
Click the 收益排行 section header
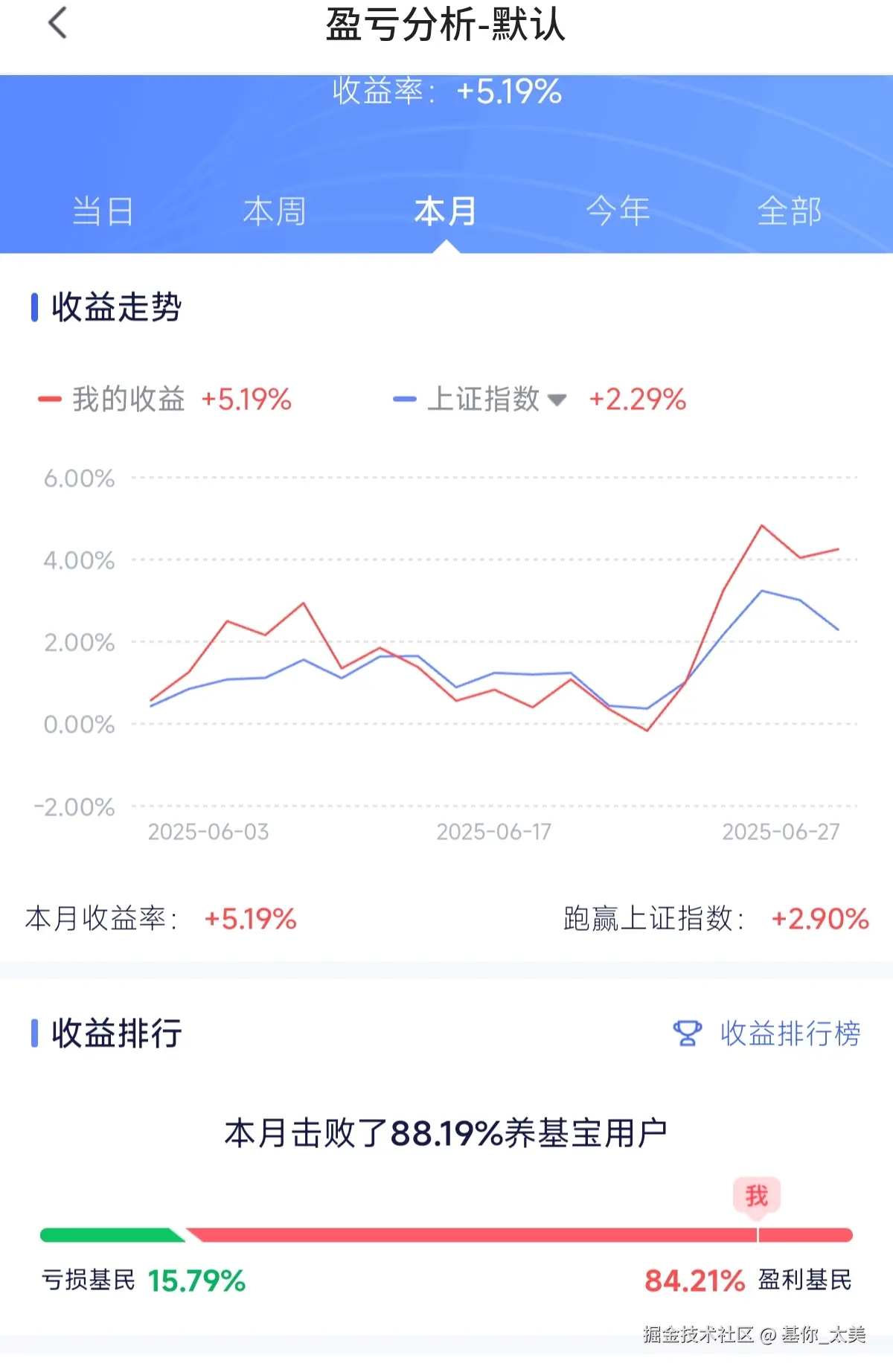click(115, 1034)
